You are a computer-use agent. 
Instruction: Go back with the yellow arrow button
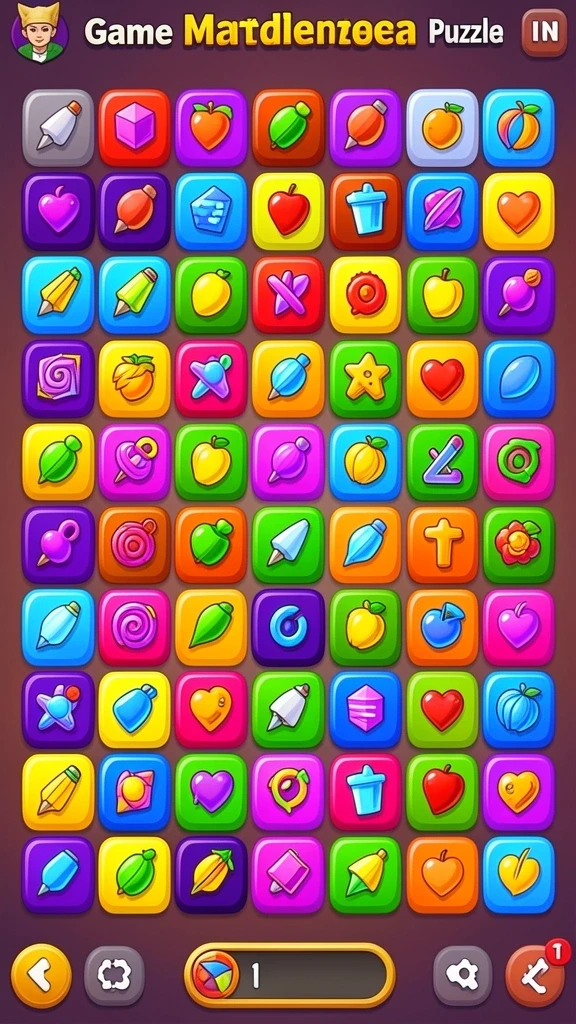coord(41,976)
